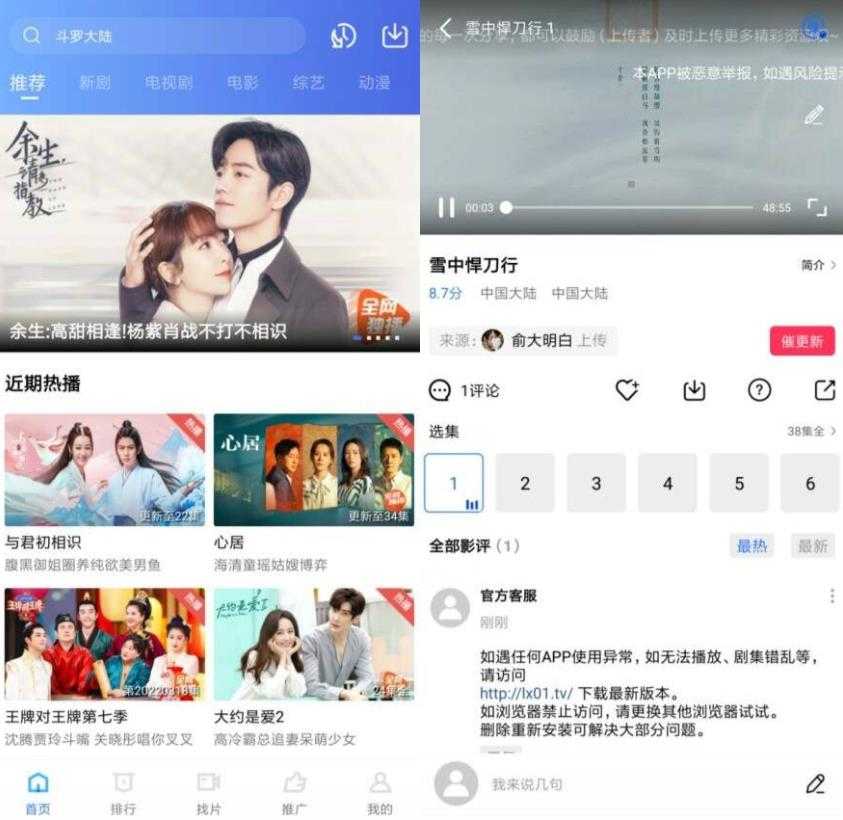Go back from 雪中悍刀行 player

(x=446, y=27)
